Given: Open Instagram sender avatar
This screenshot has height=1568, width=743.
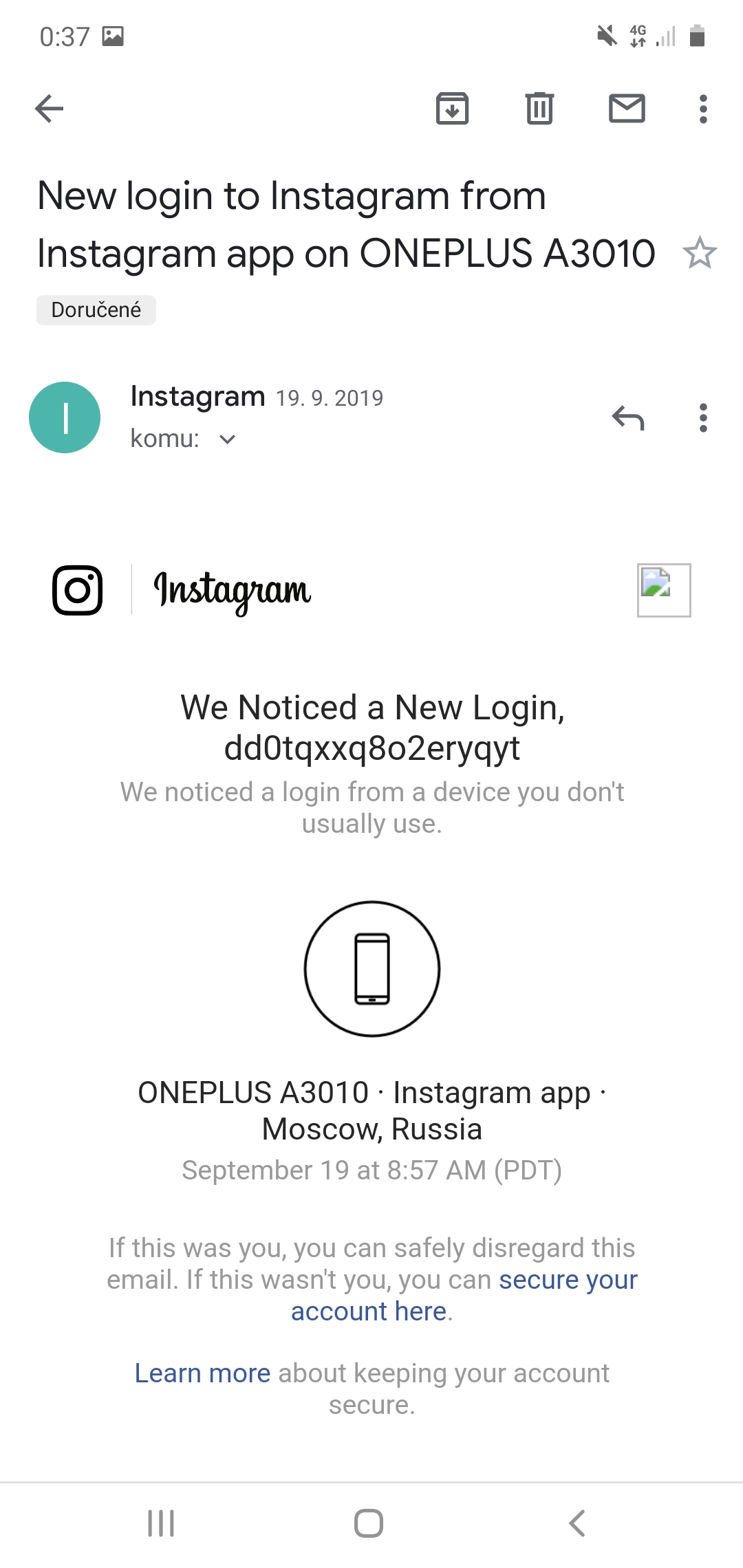Looking at the screenshot, I should coord(65,417).
